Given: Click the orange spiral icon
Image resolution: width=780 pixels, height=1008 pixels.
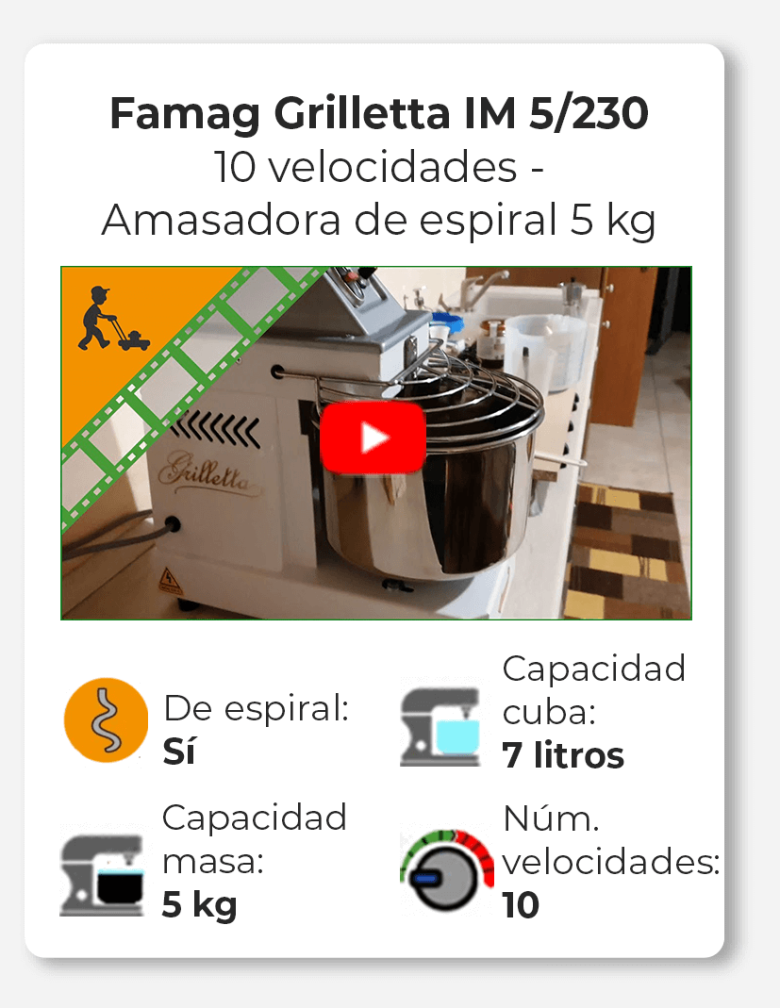Looking at the screenshot, I should [105, 720].
